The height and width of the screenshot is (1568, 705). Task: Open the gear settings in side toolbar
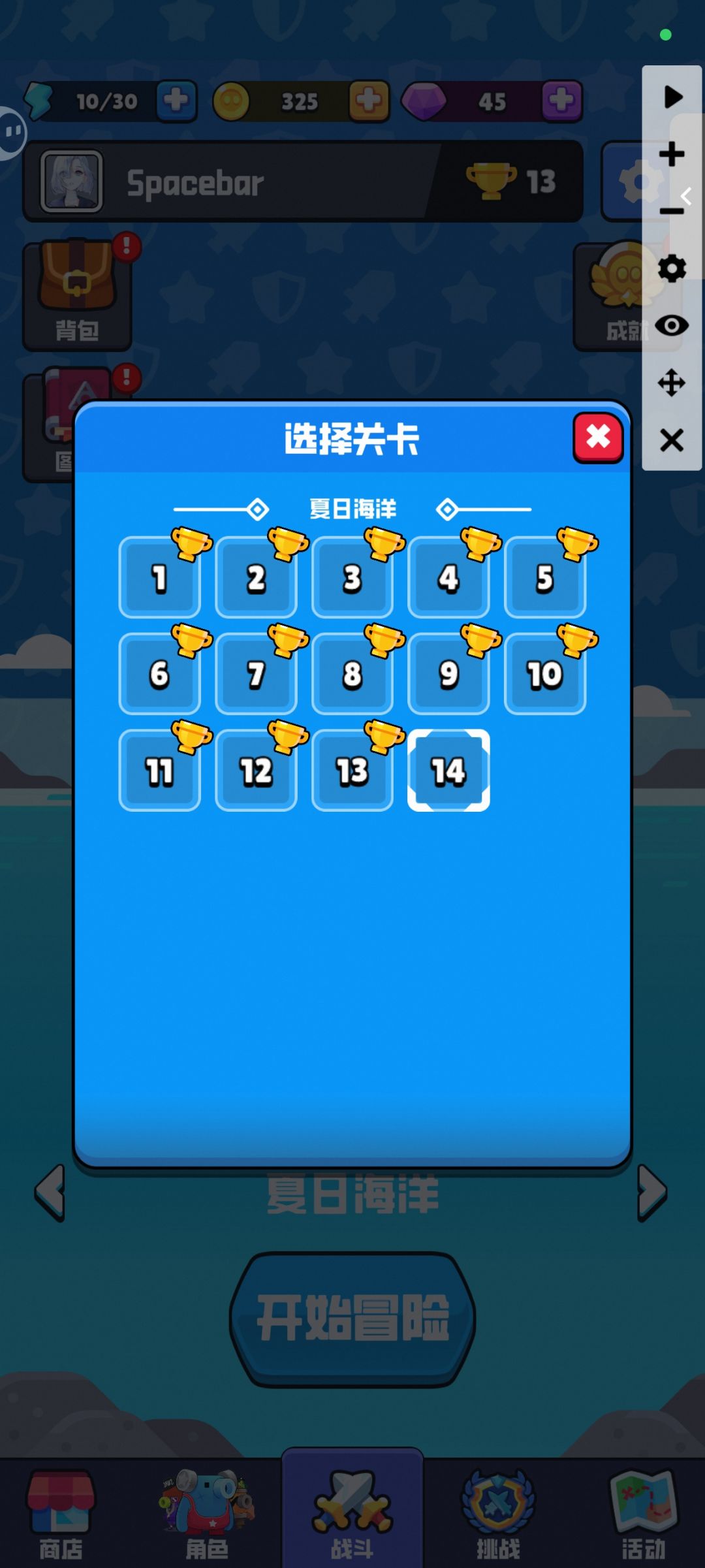click(x=672, y=268)
